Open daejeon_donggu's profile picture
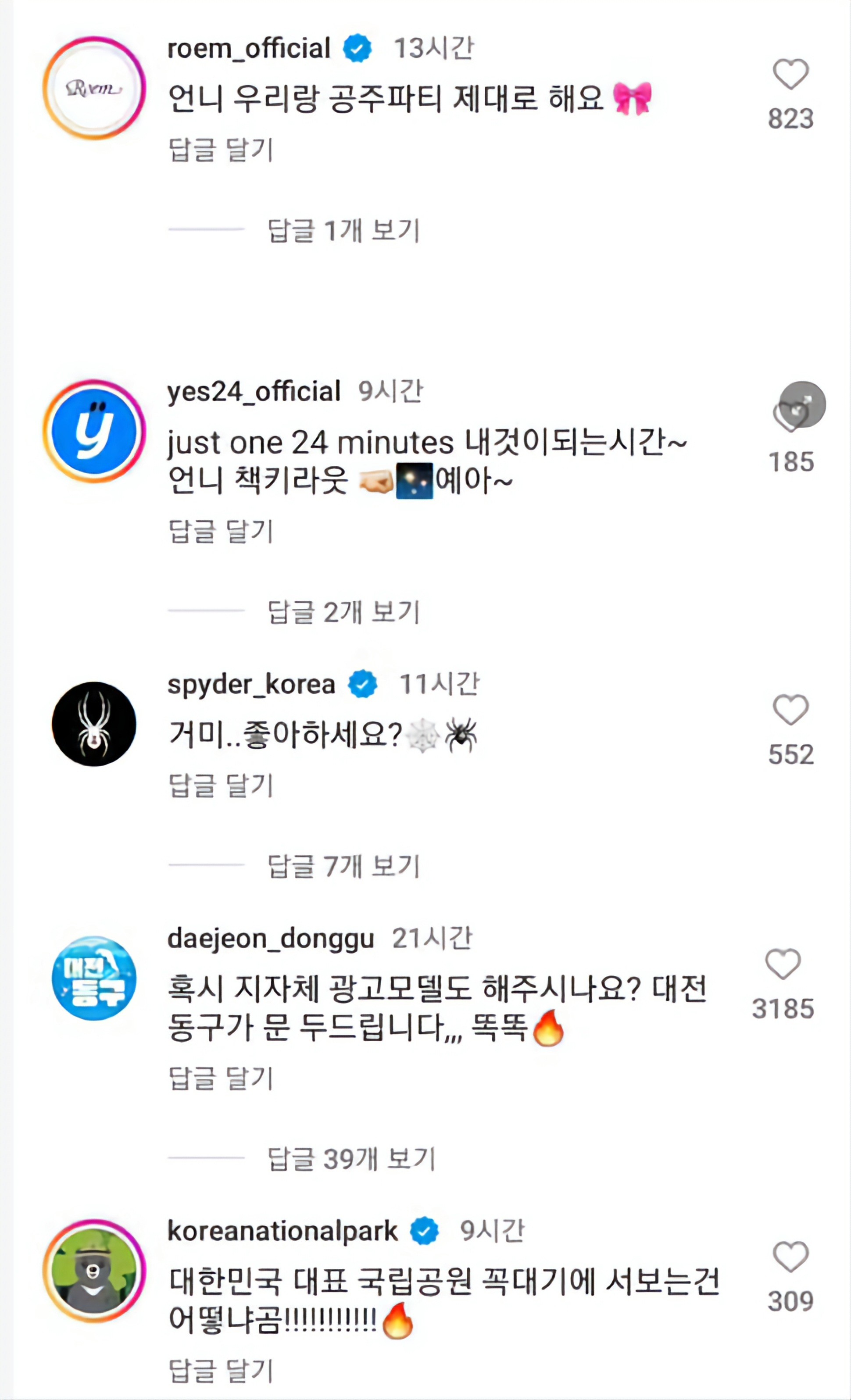851x1400 pixels. pos(94,978)
